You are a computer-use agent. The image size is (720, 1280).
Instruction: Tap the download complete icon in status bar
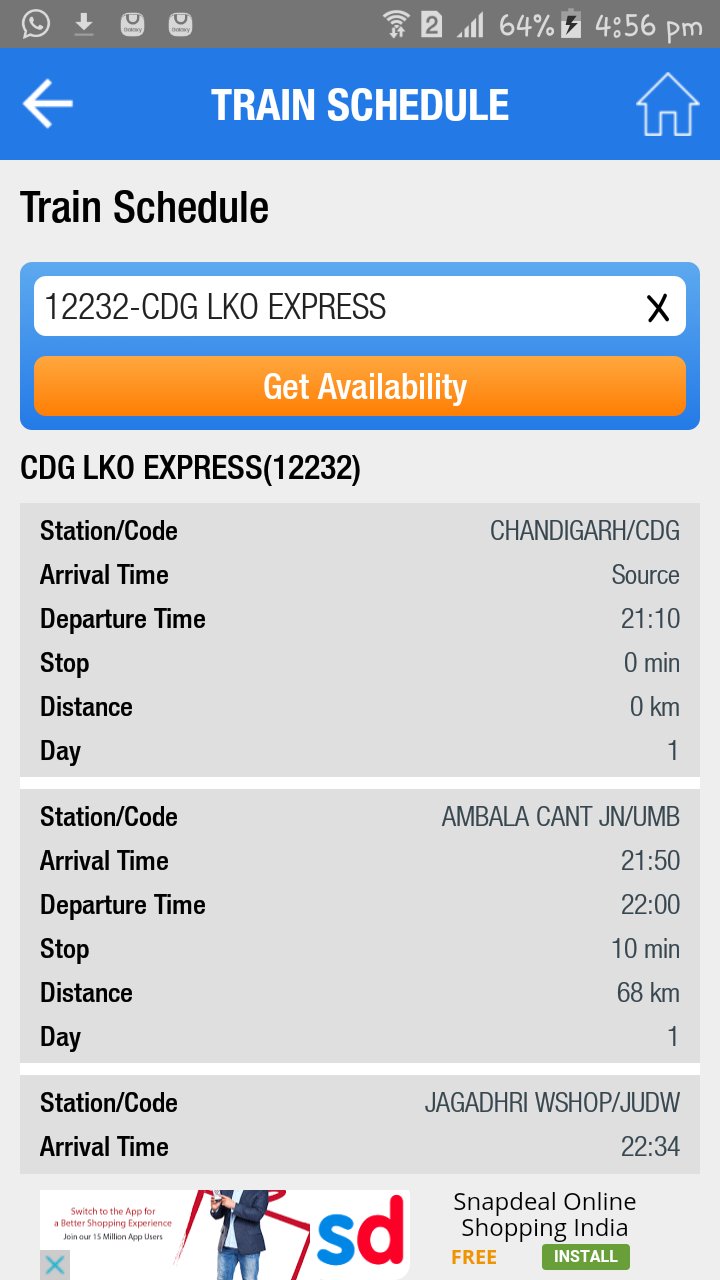pos(84,25)
